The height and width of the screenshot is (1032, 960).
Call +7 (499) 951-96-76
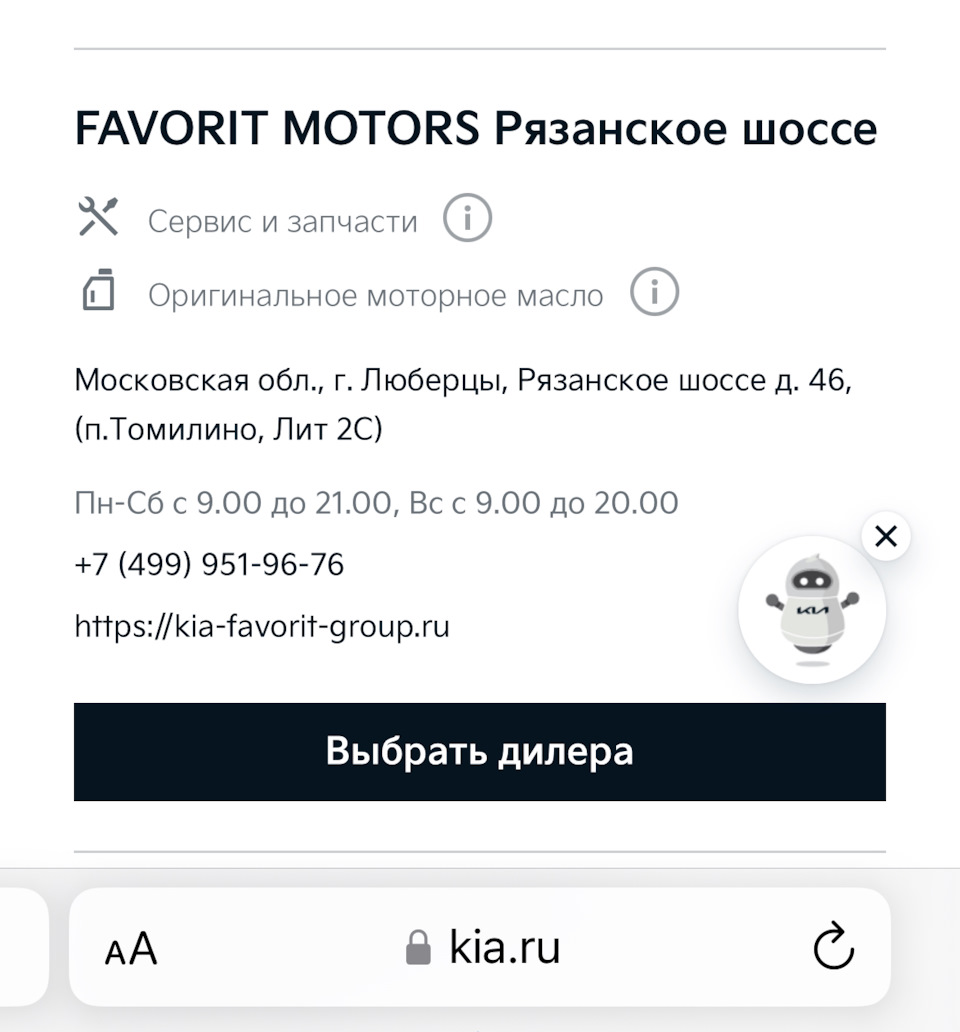tap(209, 565)
